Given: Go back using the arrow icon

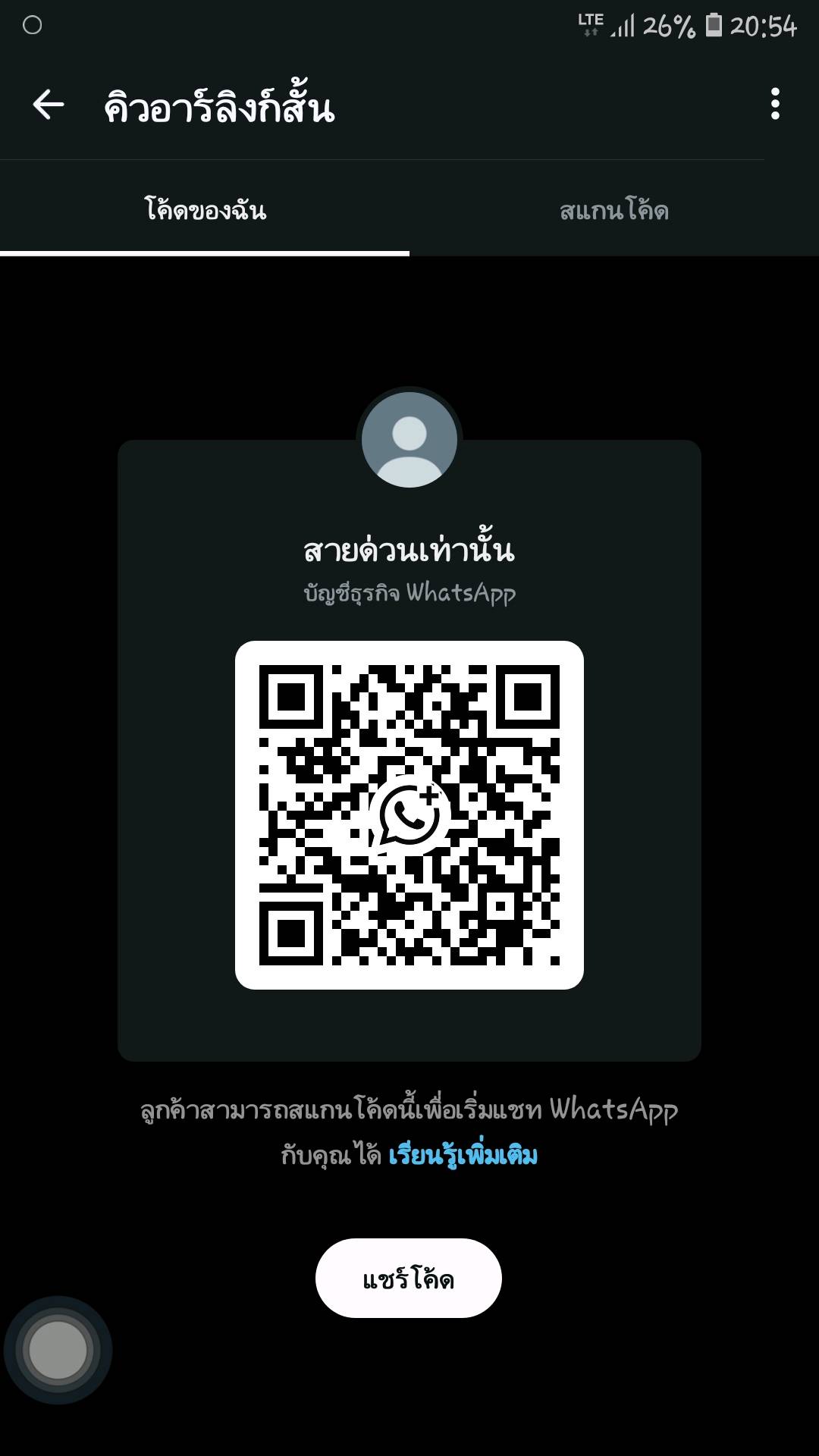Looking at the screenshot, I should [49, 105].
